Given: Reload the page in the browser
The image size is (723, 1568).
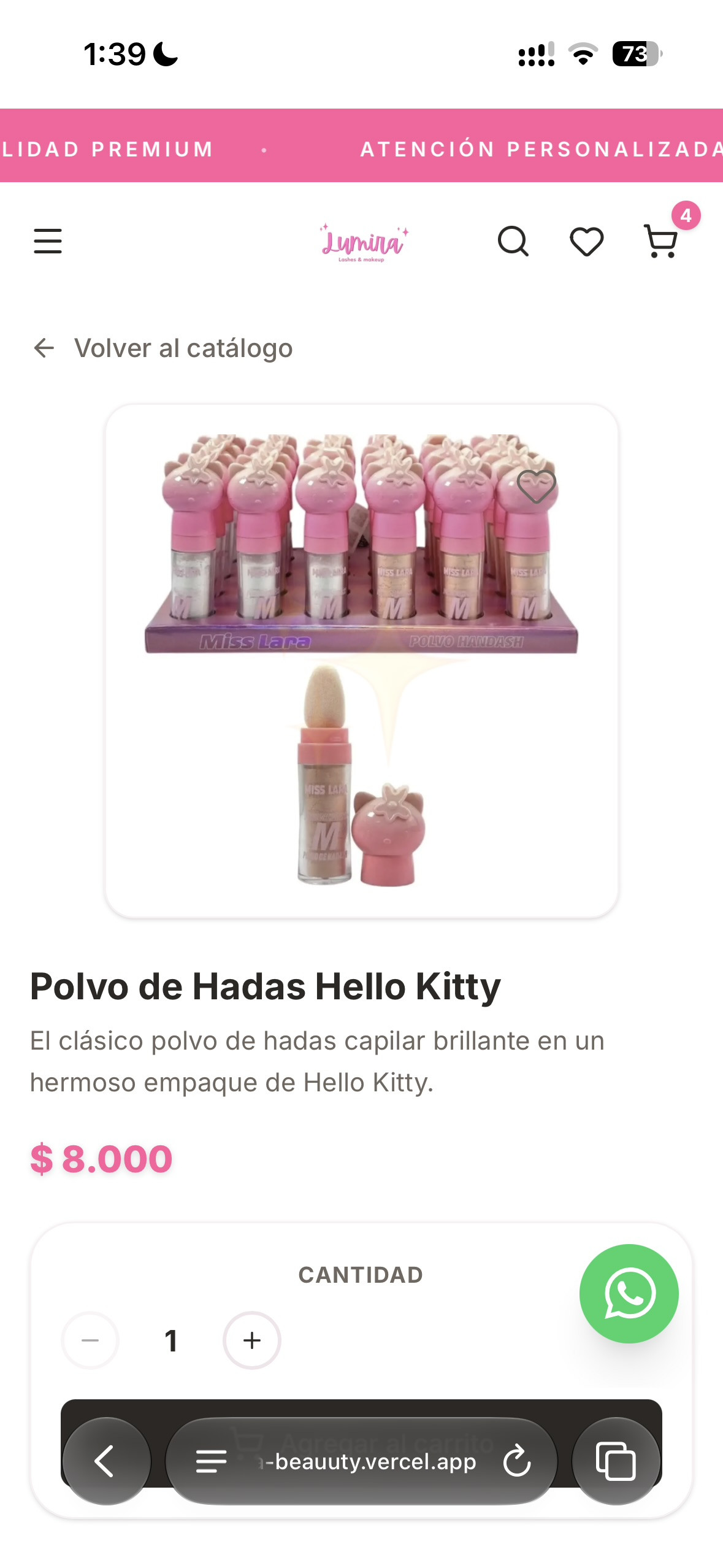Looking at the screenshot, I should pyautogui.click(x=517, y=1461).
